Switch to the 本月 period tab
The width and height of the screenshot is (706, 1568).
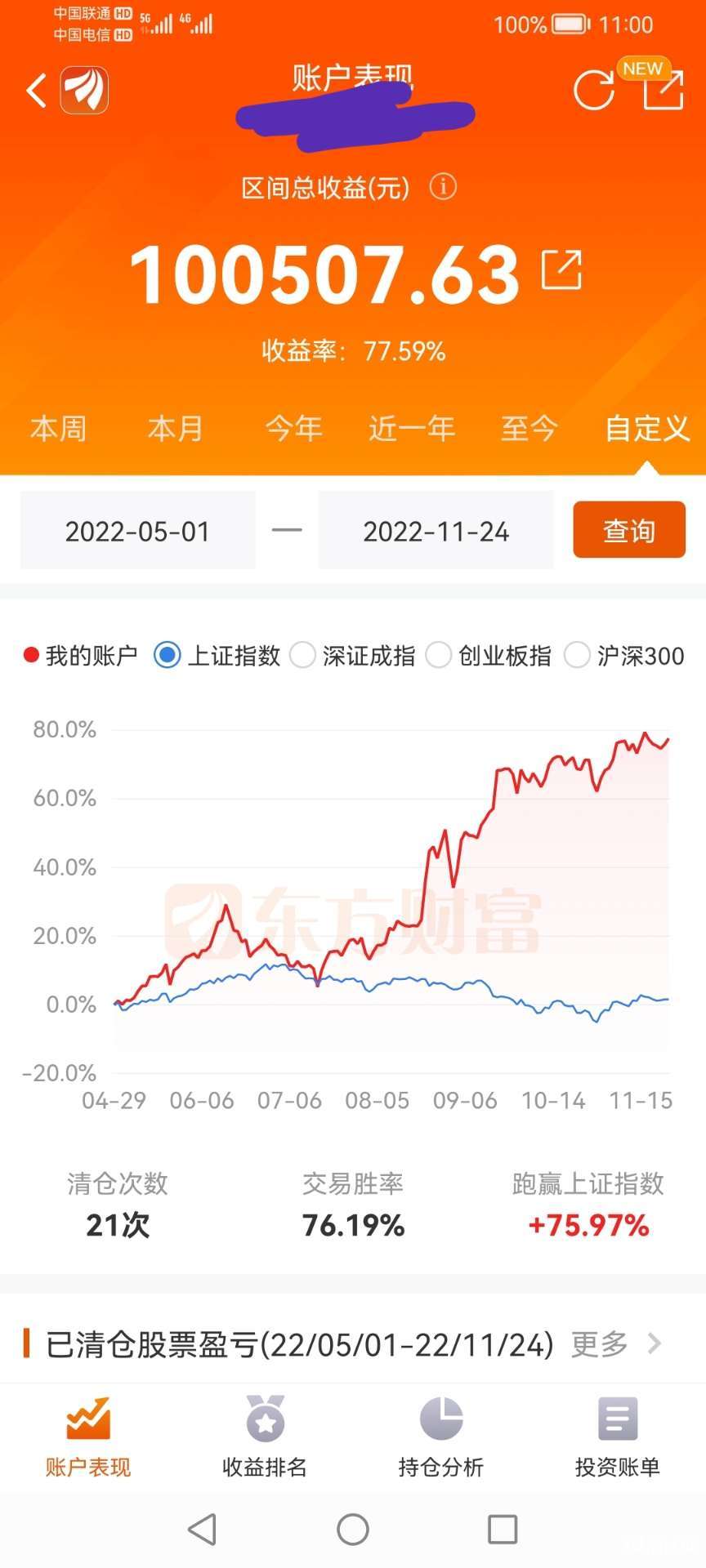(176, 428)
